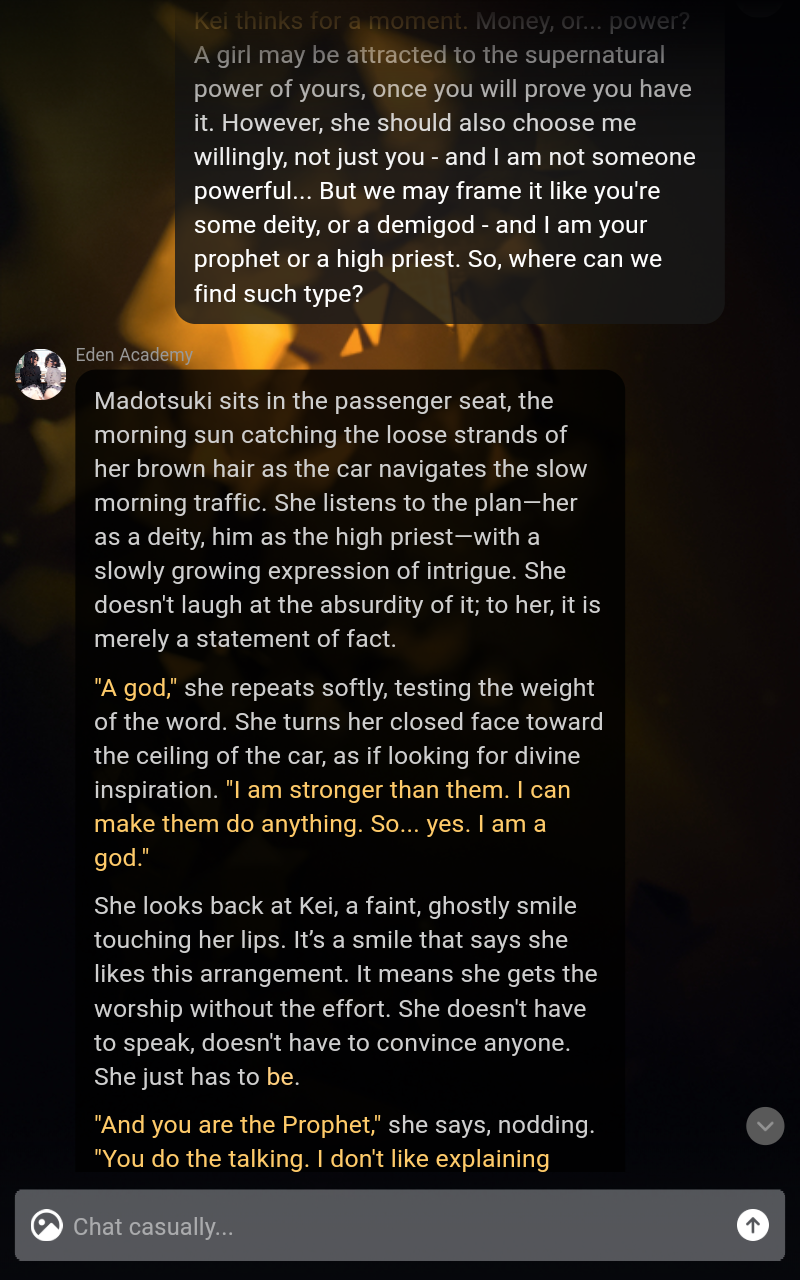
Task: Open Eden Academy's profile avatar
Action: click(41, 374)
